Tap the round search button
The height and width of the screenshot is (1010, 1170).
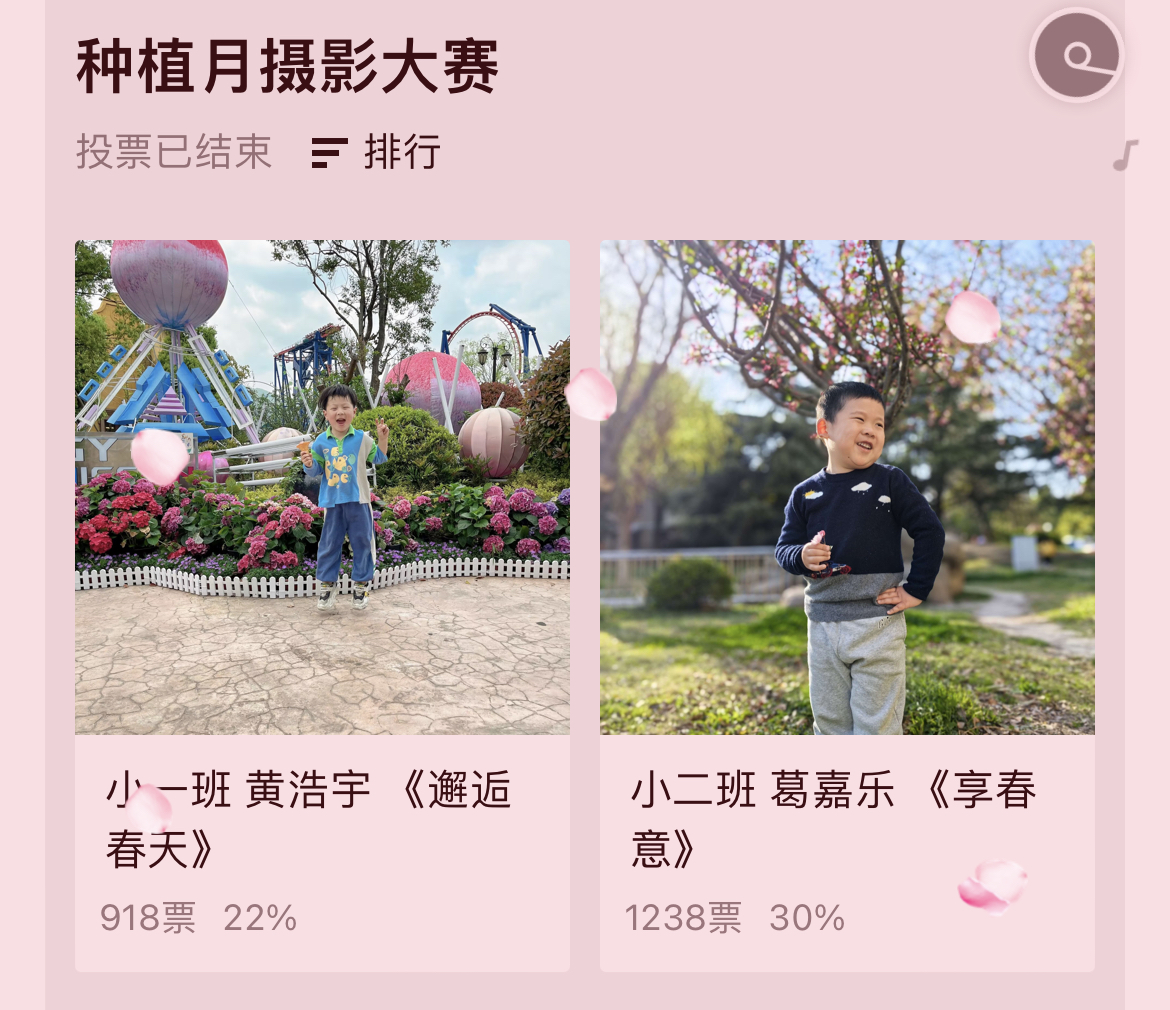coord(1077,56)
